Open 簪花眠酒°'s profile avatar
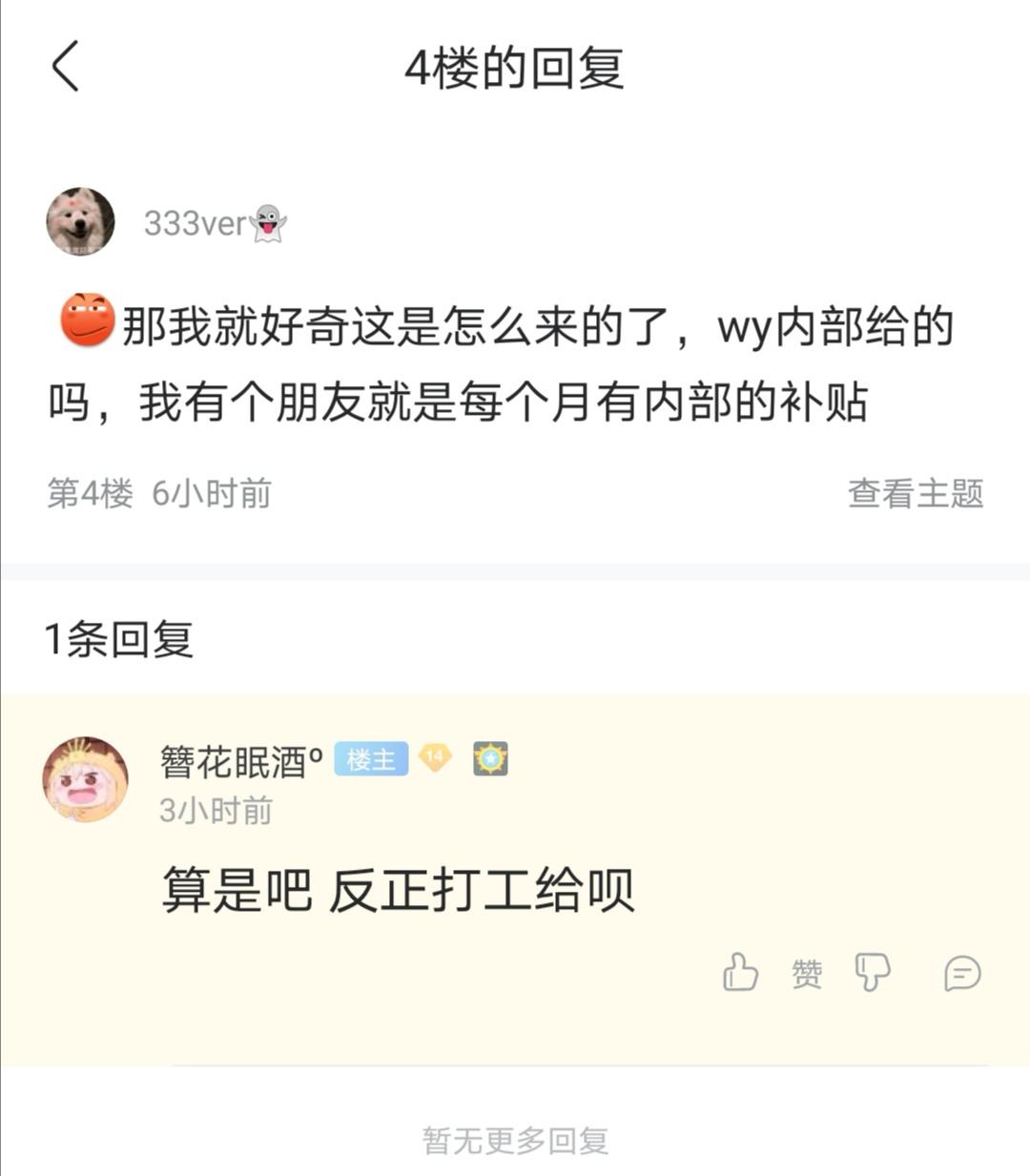 pyautogui.click(x=86, y=778)
